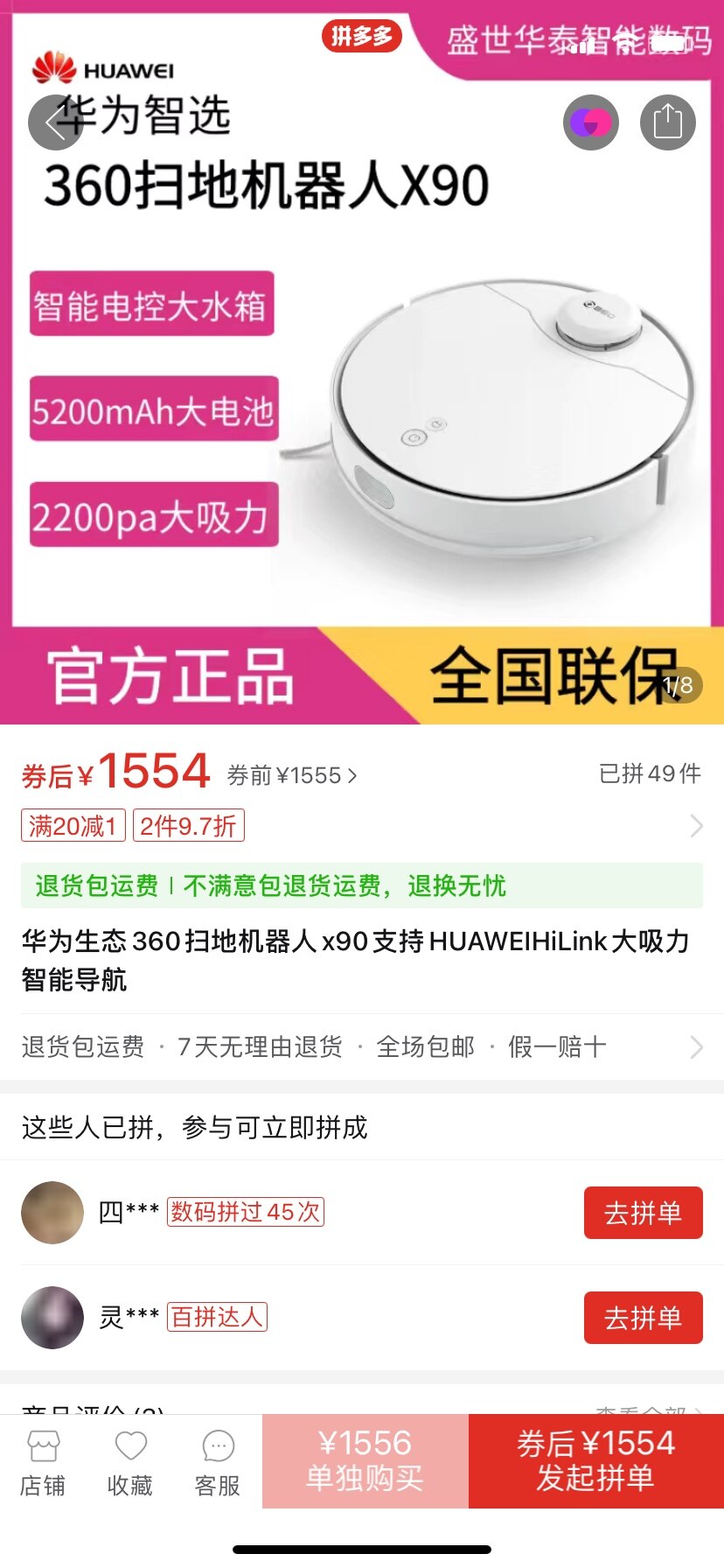
Task: Join 四***'s group via 去拼单
Action: tap(643, 1213)
